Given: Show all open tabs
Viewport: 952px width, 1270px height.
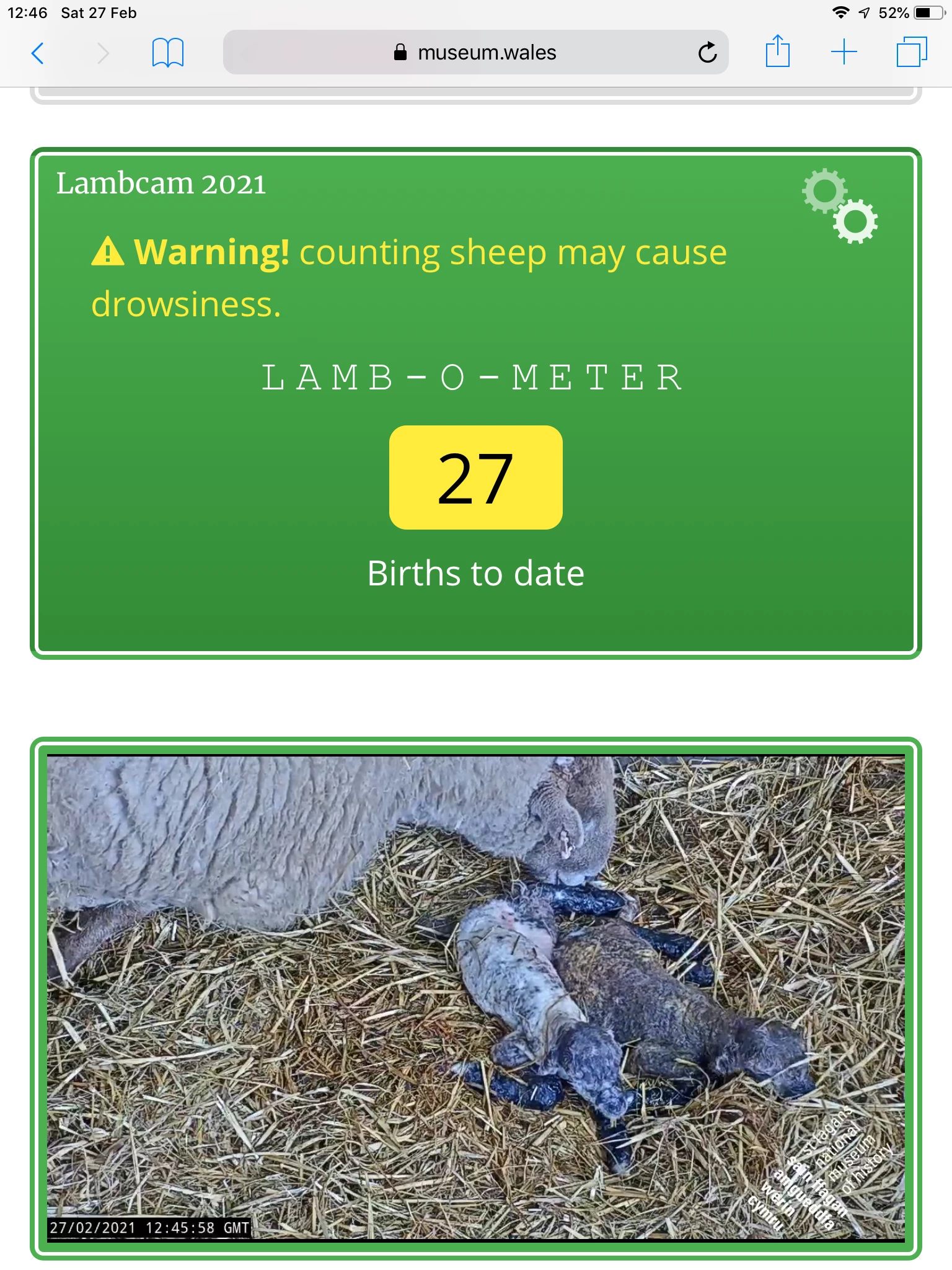Looking at the screenshot, I should pyautogui.click(x=911, y=52).
